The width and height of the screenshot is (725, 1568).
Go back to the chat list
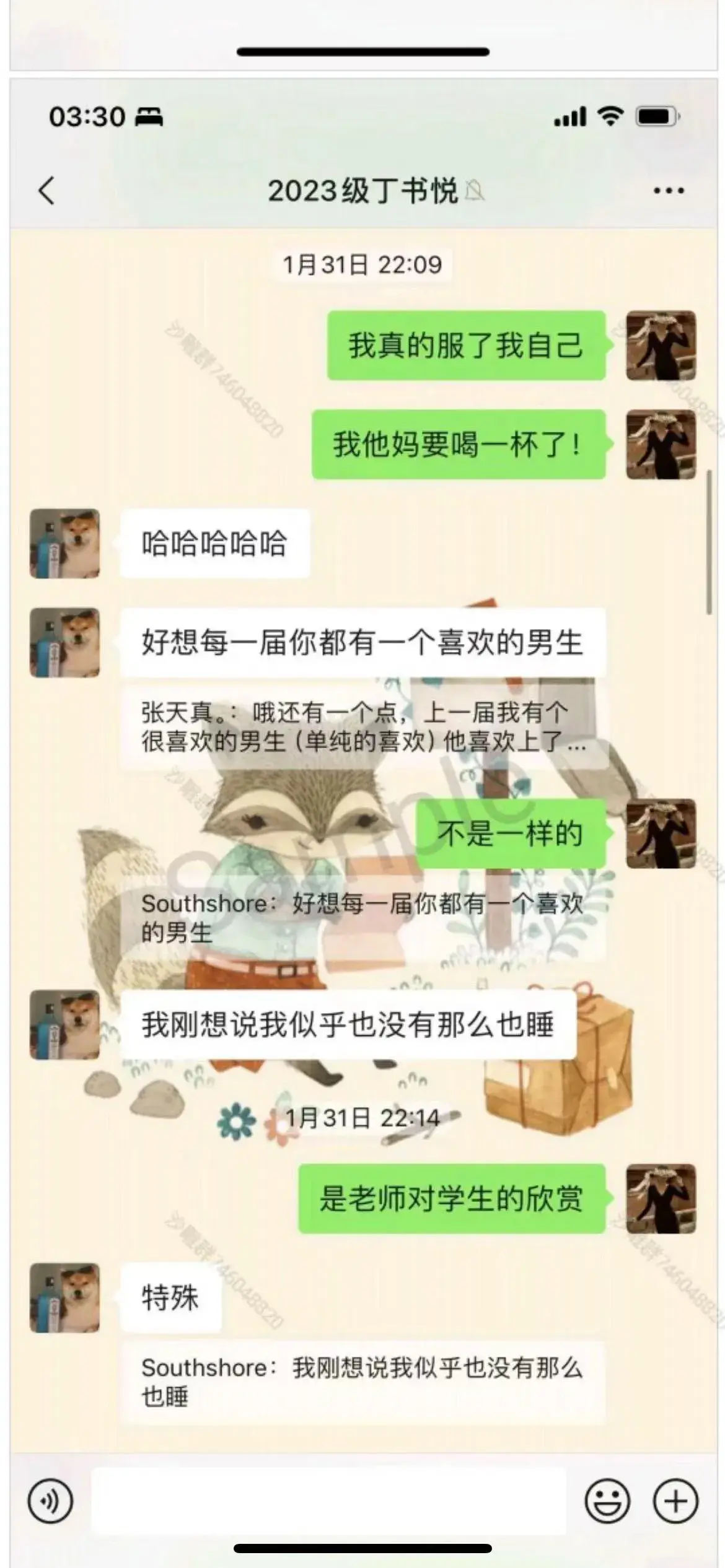pos(46,190)
